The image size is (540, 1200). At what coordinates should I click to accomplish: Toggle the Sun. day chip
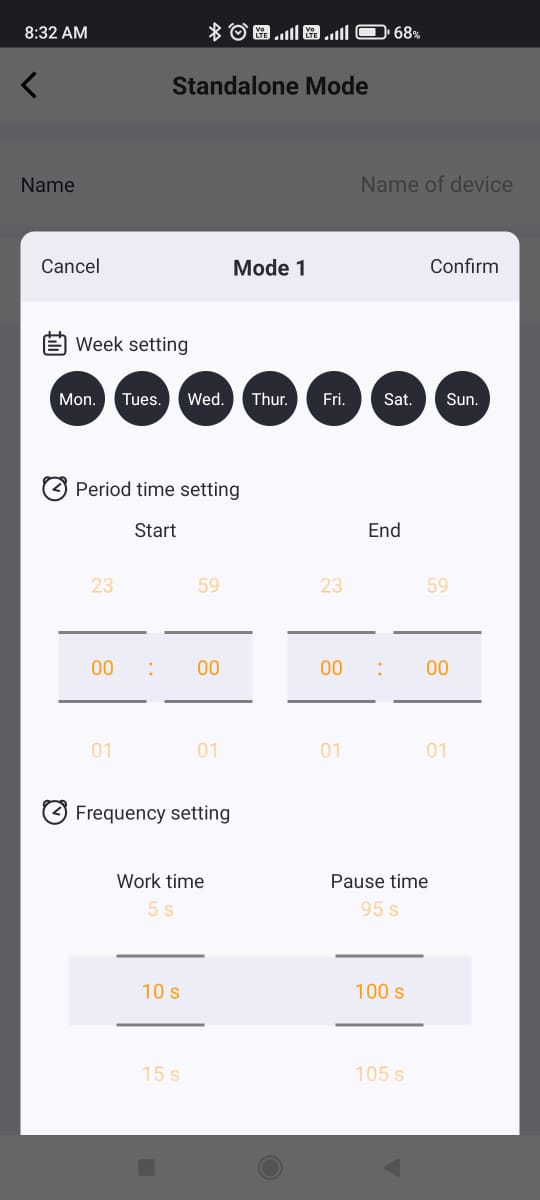pos(462,399)
